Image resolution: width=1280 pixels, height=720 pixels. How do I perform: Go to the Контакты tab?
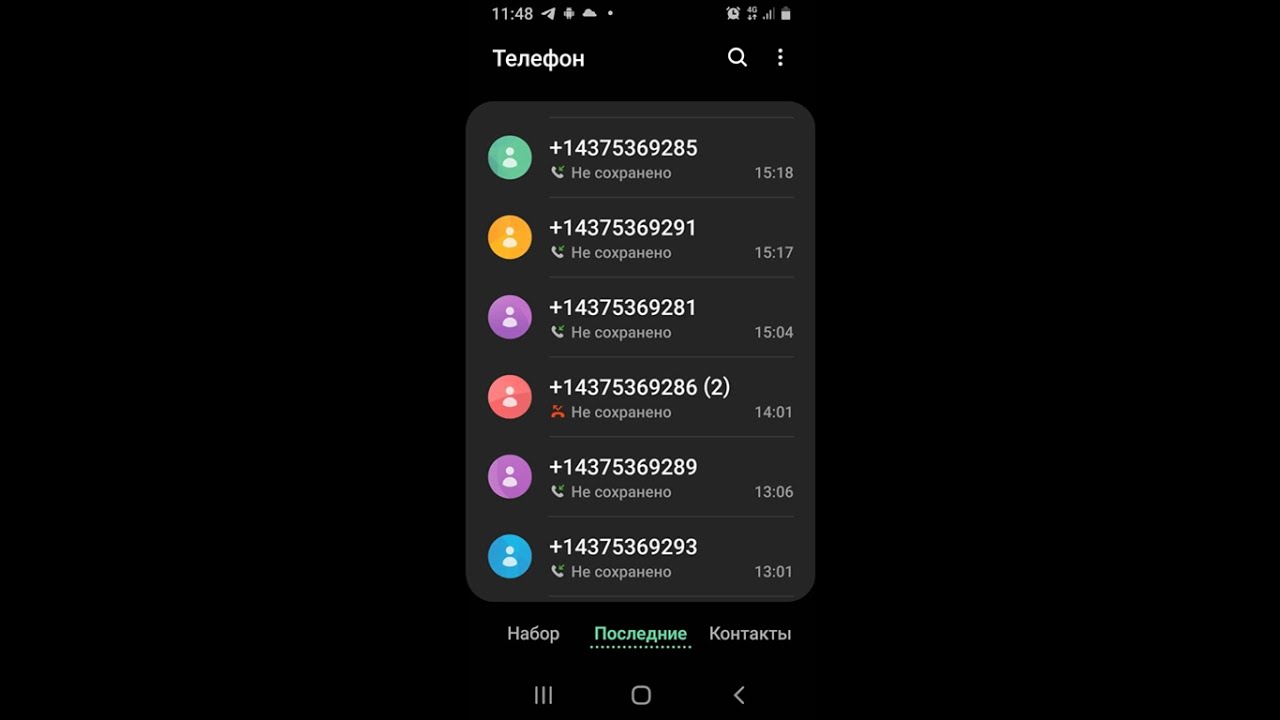click(x=750, y=633)
